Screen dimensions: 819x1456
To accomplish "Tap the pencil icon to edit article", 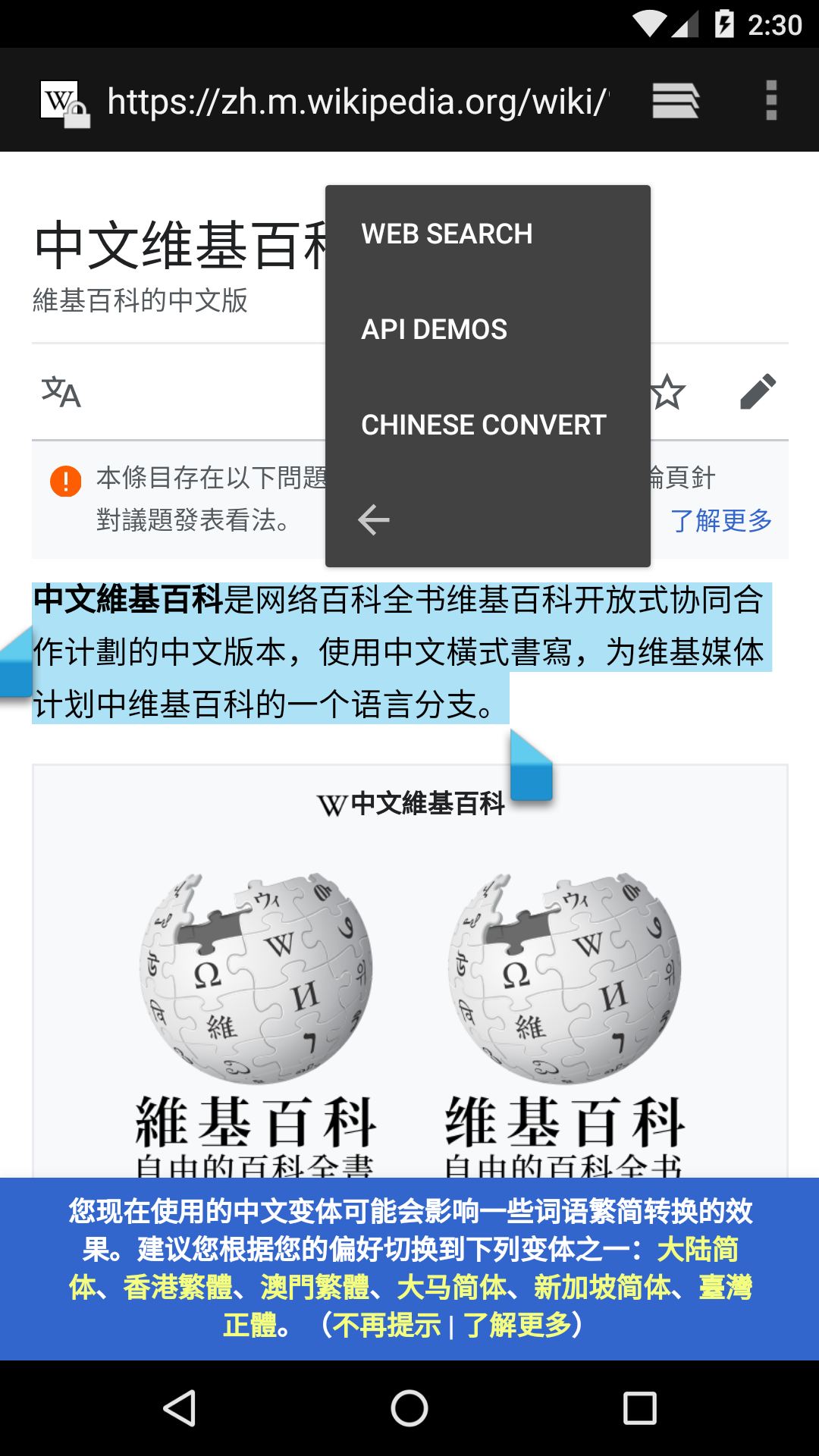I will tap(758, 391).
